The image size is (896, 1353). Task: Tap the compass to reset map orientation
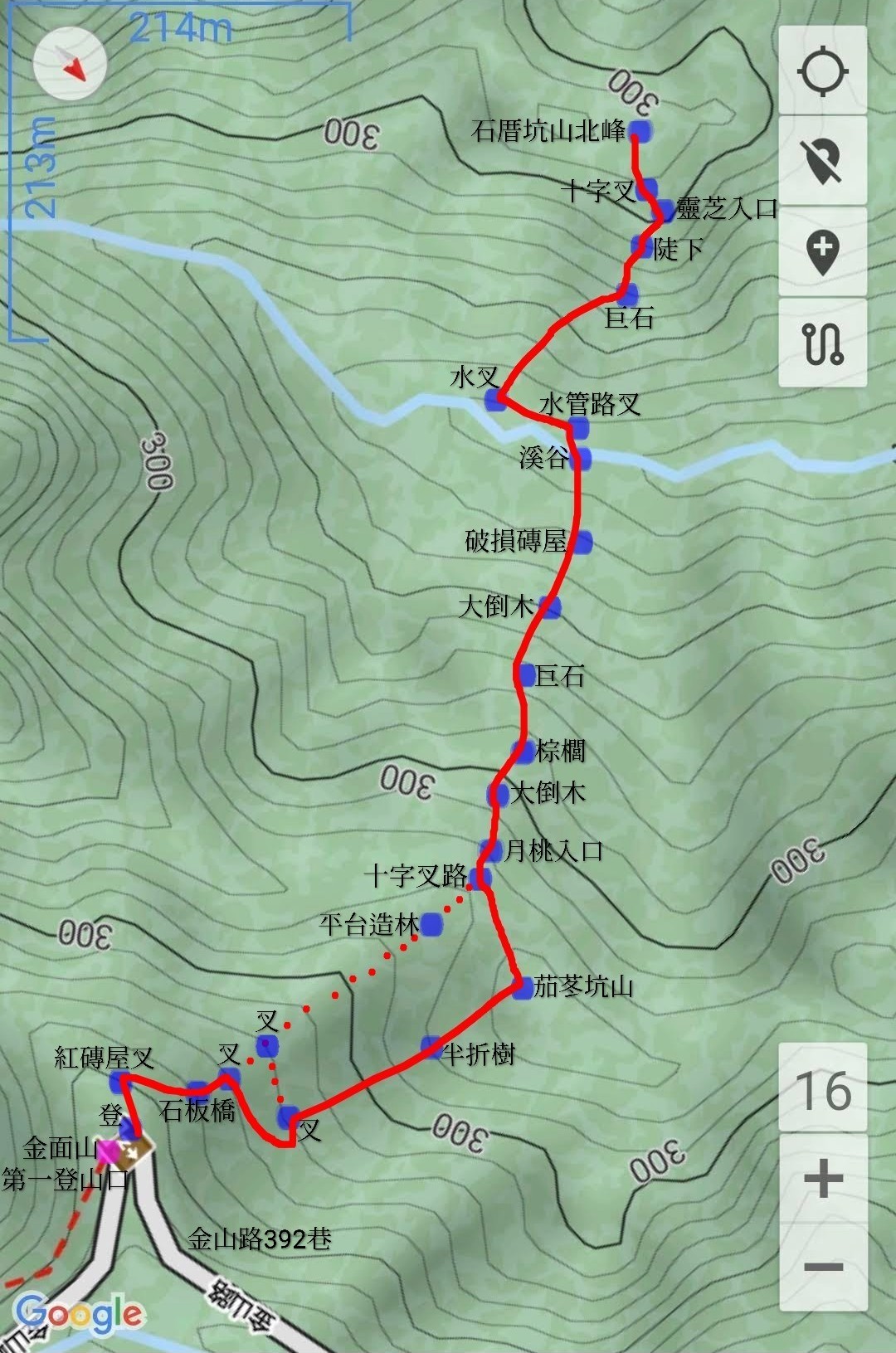click(71, 63)
